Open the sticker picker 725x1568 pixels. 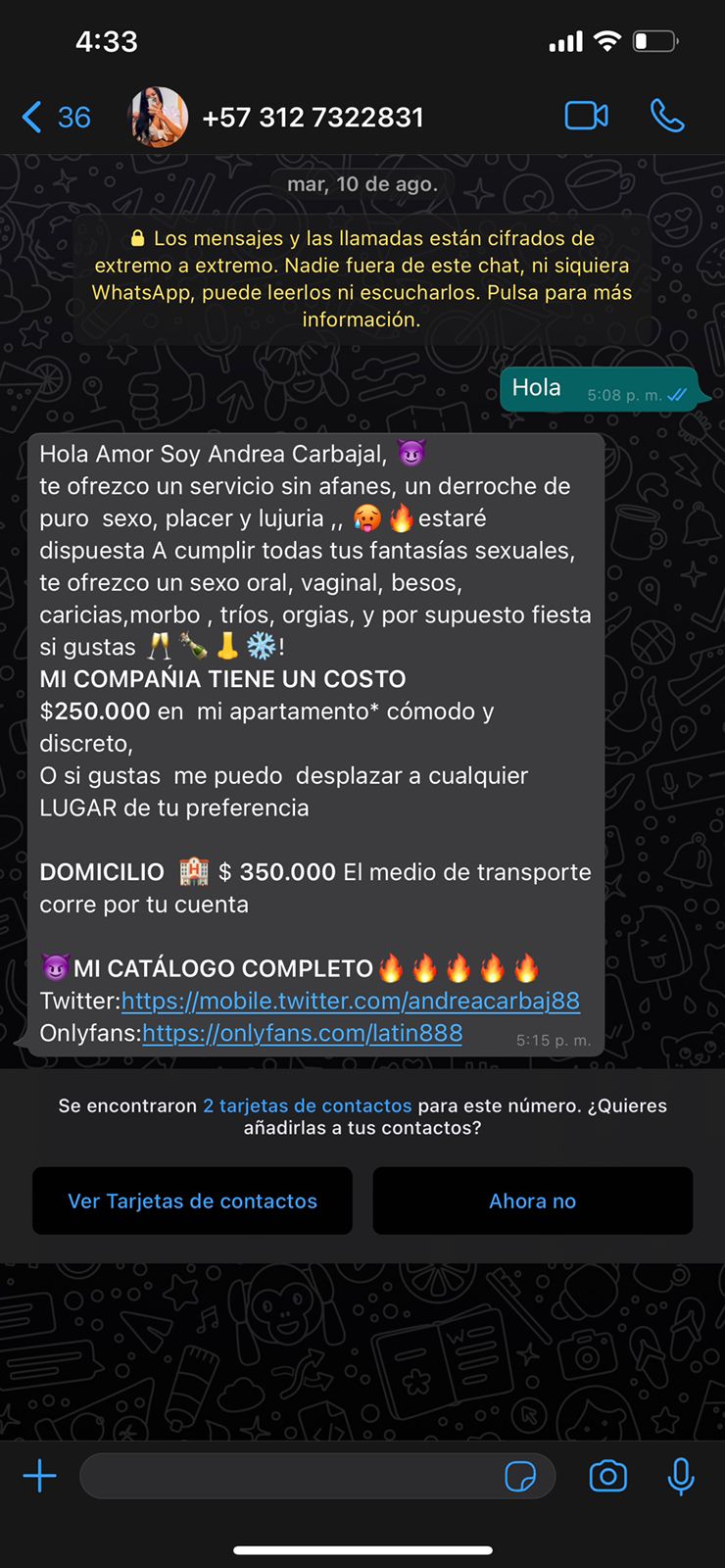(520, 1476)
